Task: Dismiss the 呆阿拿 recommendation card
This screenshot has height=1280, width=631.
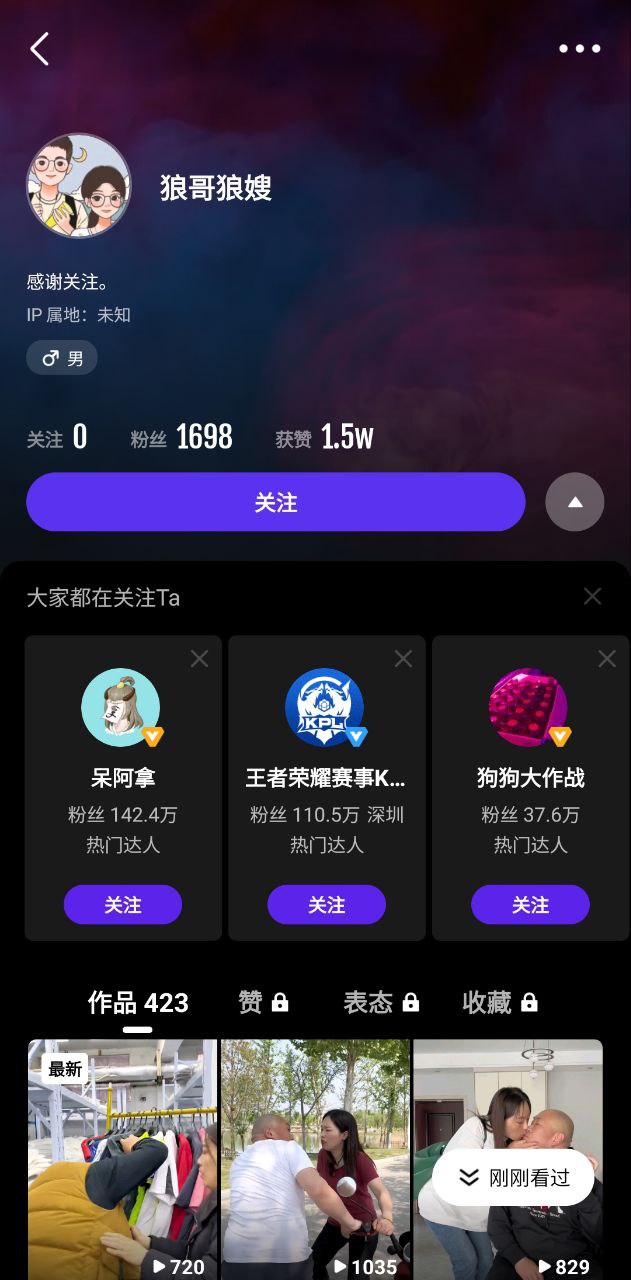Action: click(x=199, y=658)
